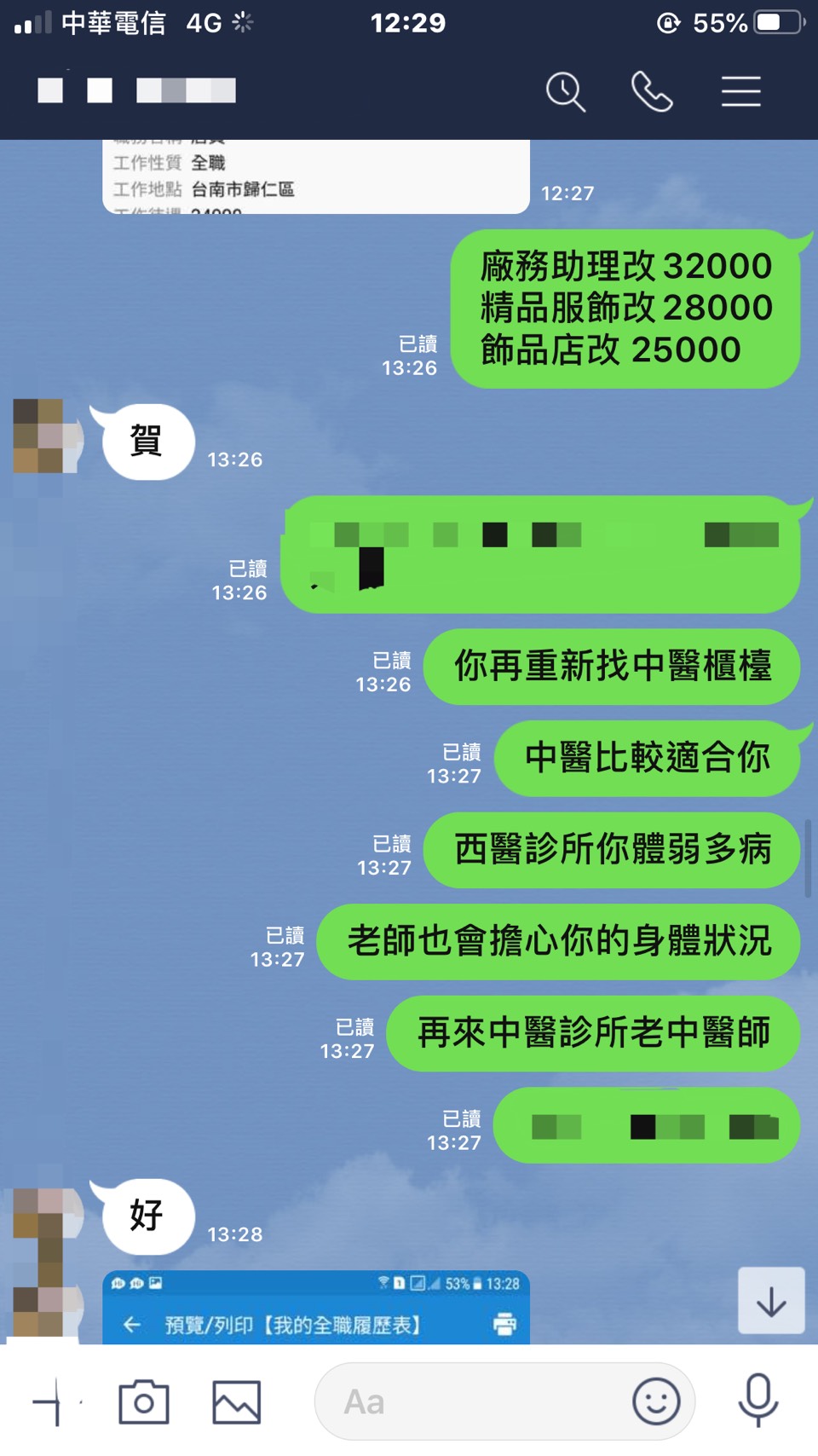Open the emoji sticker picker
The width and height of the screenshot is (818, 1456).
coord(656,1401)
